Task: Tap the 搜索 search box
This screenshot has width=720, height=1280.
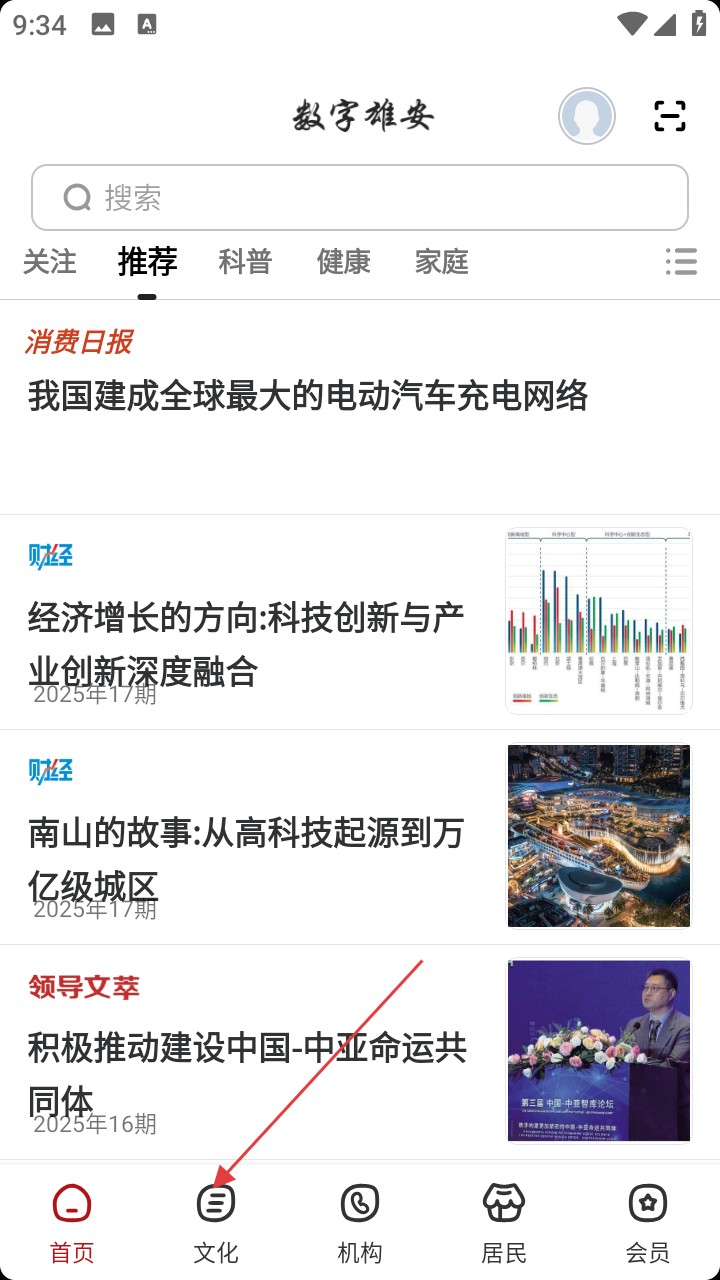Action: tap(360, 198)
